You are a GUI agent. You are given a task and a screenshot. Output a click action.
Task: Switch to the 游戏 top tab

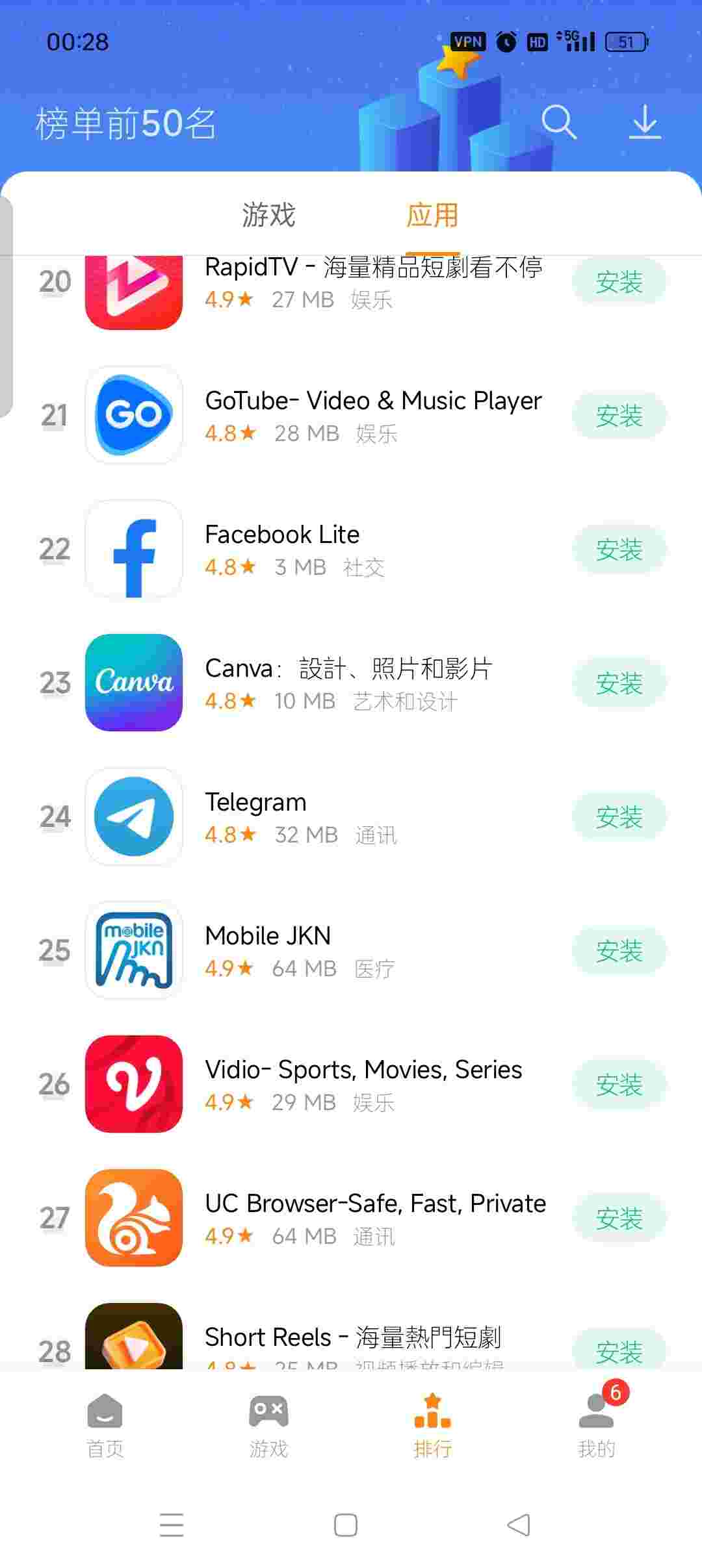268,214
